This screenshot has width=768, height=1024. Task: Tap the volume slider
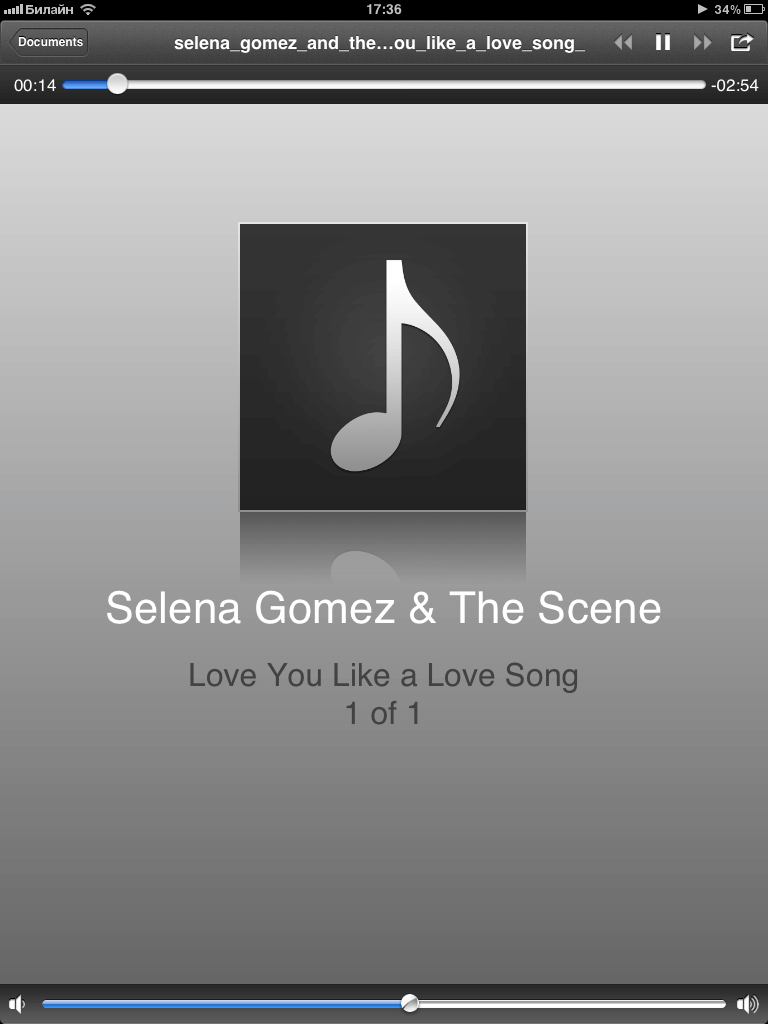coord(384,1004)
